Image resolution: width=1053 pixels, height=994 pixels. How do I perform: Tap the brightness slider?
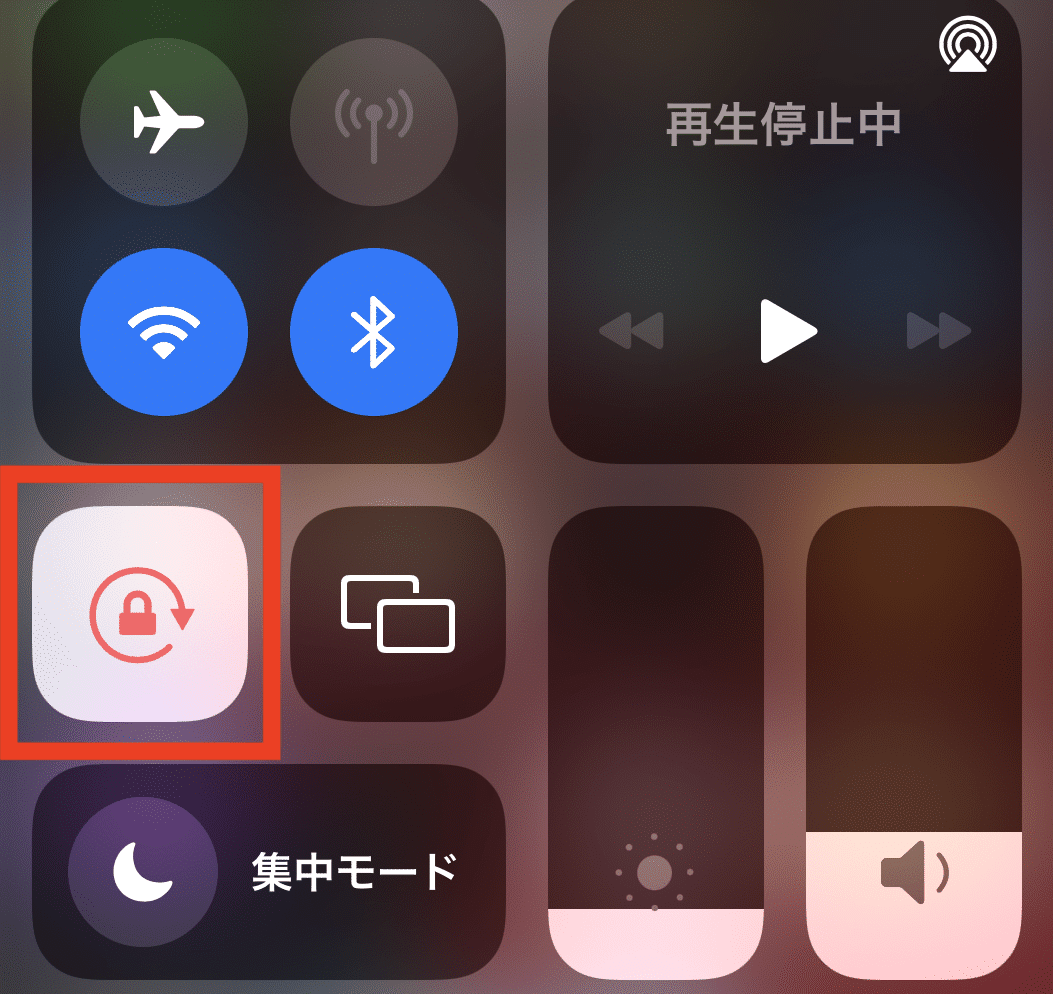point(655,742)
